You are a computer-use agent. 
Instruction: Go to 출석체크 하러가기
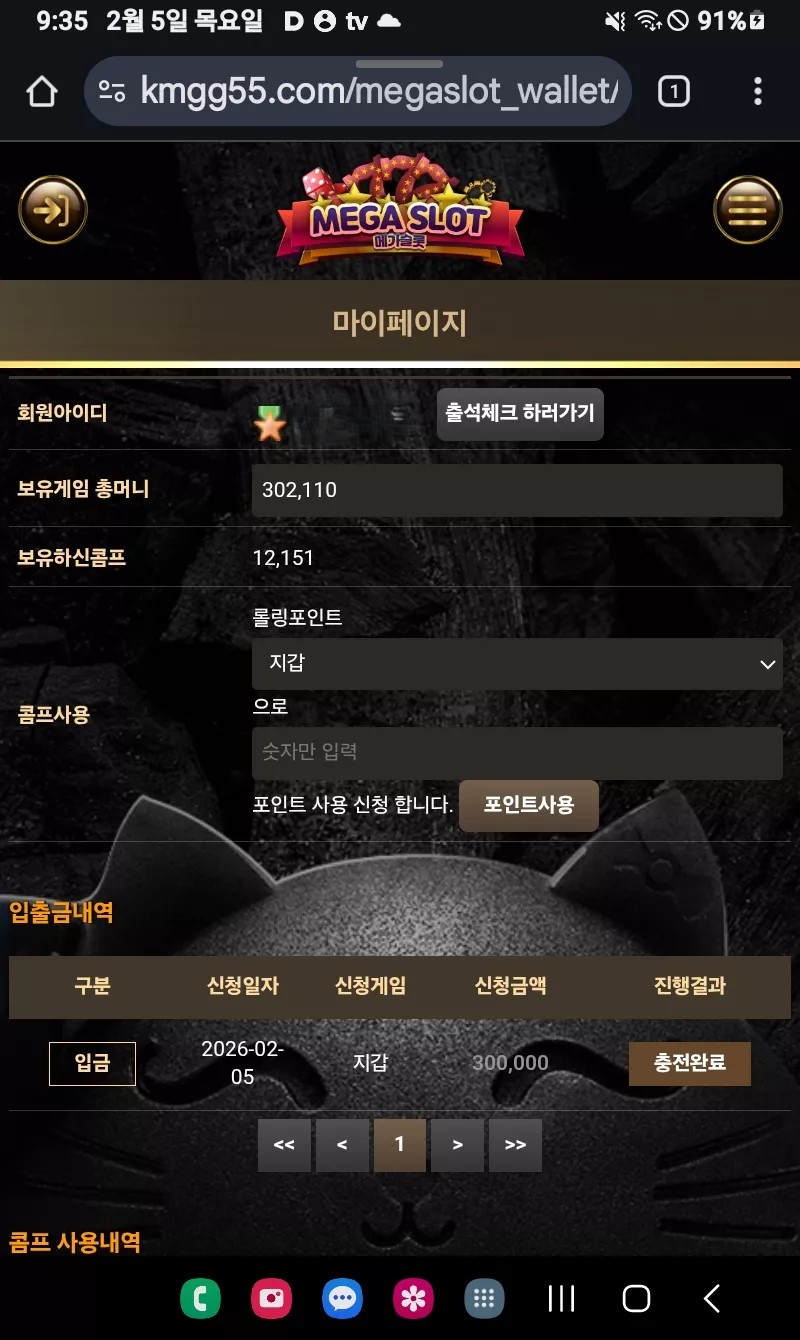tap(520, 414)
